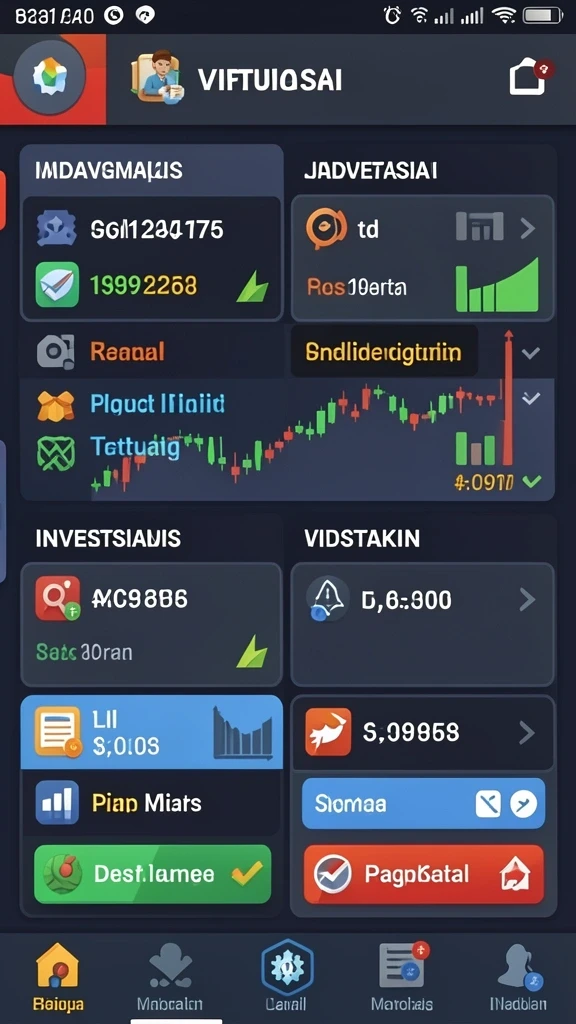Open the SGl1284175 card
This screenshot has width=576, height=1024.
pos(152,257)
